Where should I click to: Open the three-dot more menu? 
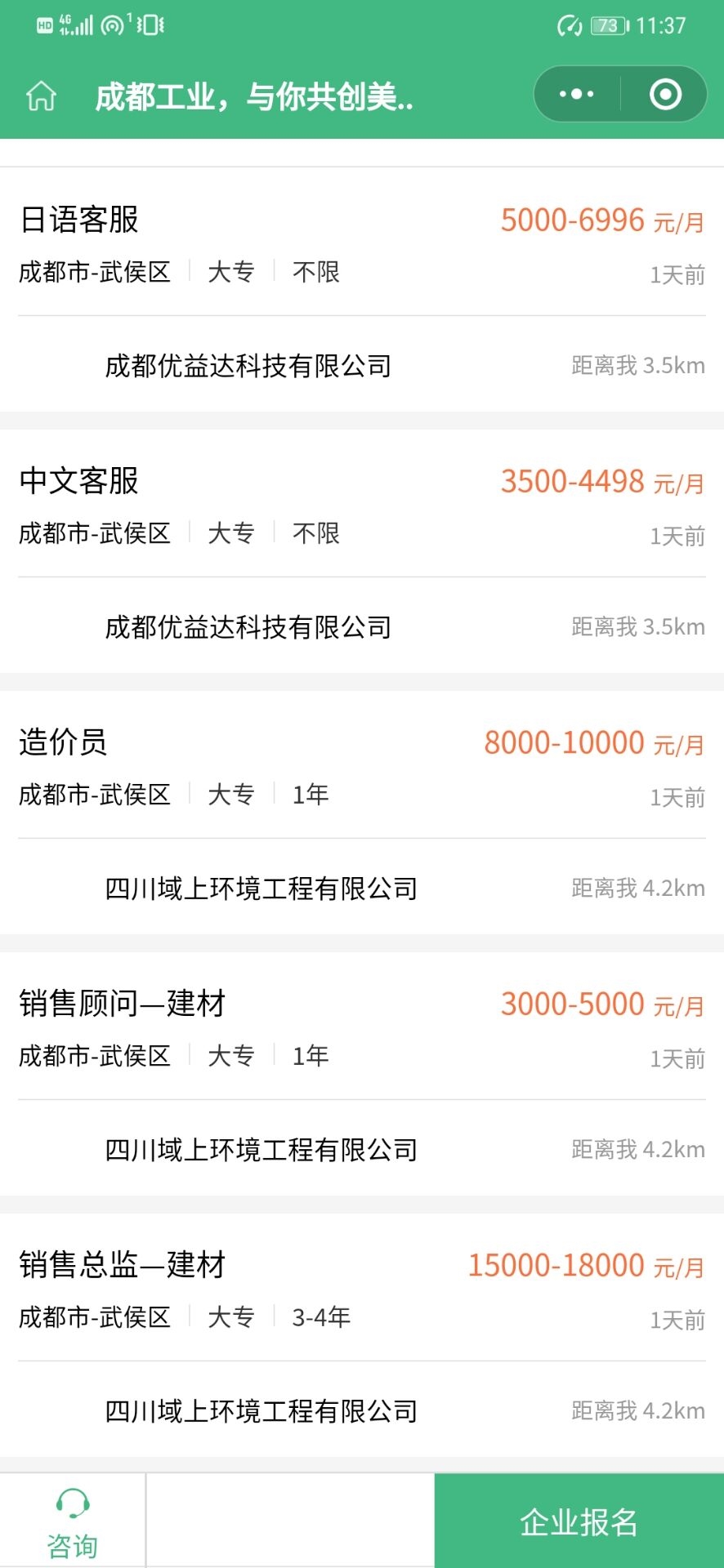576,94
